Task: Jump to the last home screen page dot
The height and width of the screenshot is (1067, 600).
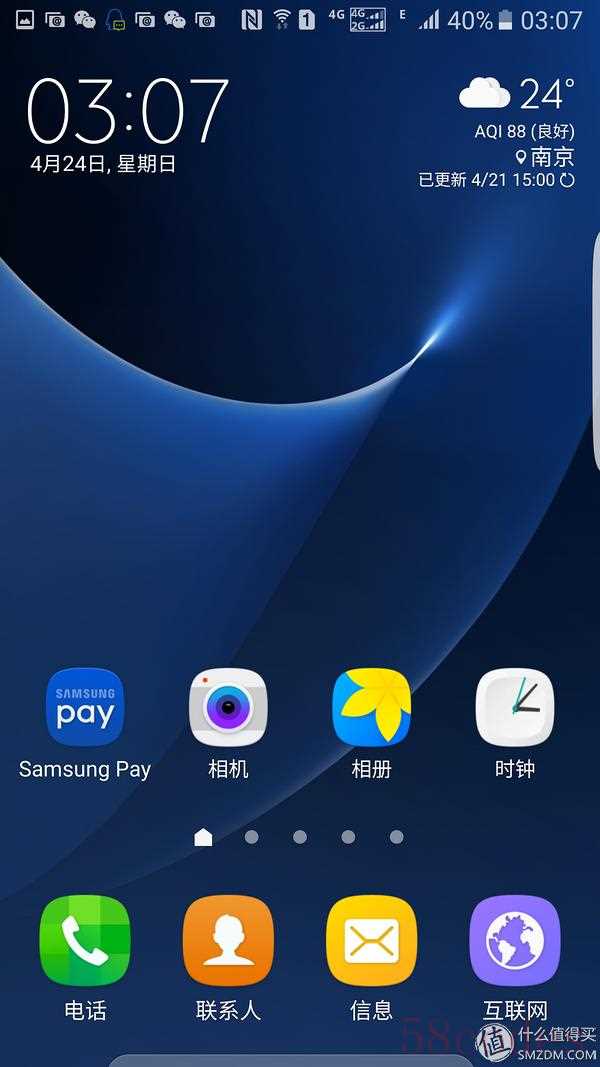Action: coord(397,837)
